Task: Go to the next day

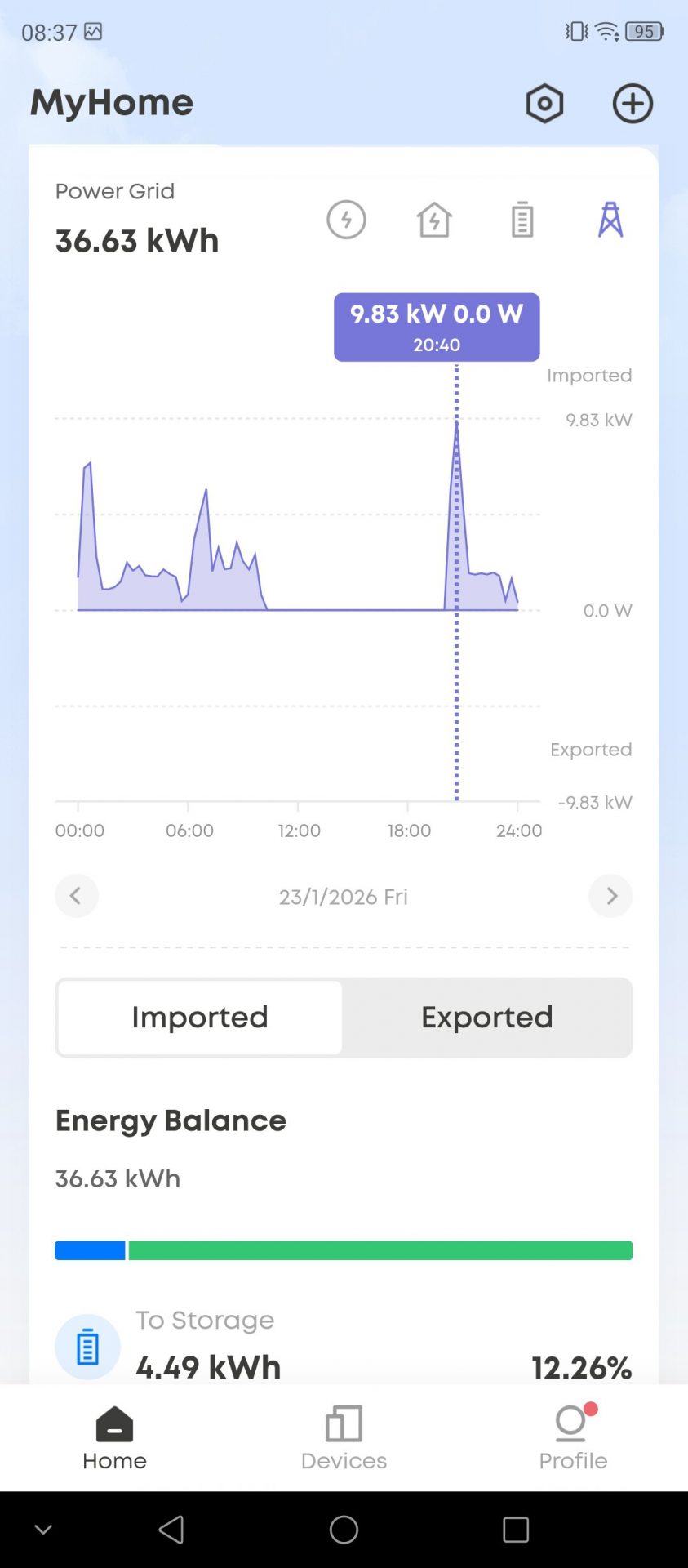Action: [x=610, y=896]
